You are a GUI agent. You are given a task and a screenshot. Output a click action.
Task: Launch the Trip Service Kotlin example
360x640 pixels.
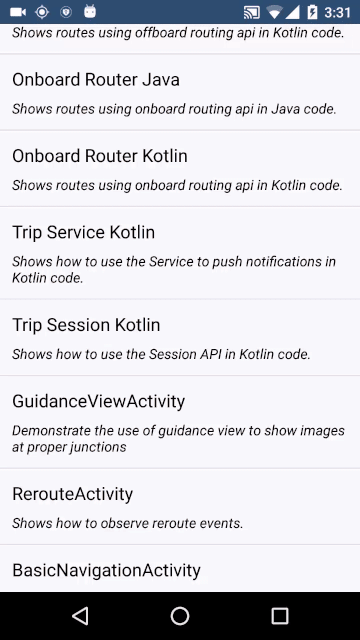(180, 253)
